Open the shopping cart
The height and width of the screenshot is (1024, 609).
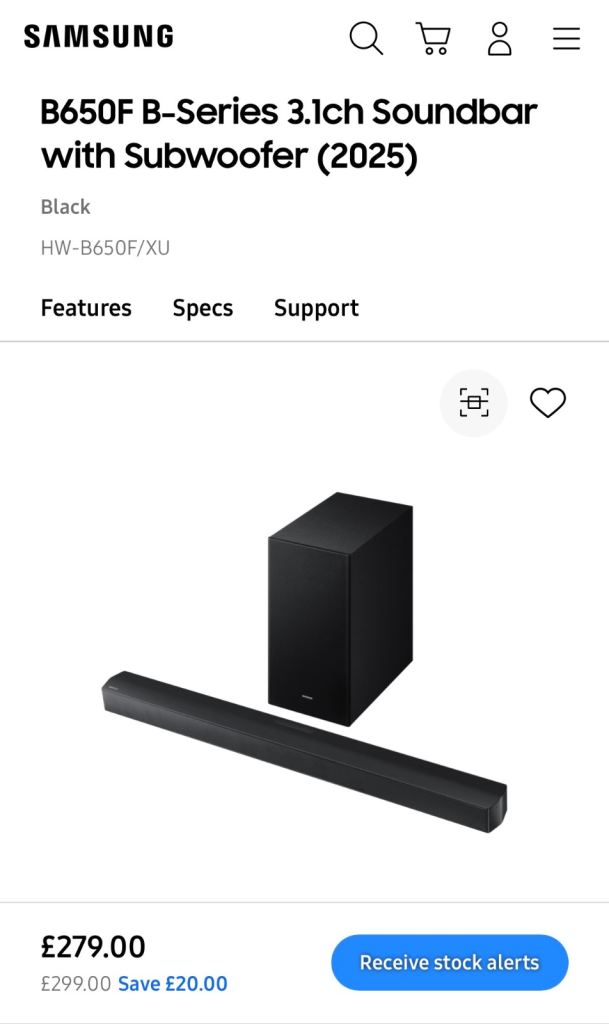tap(433, 38)
